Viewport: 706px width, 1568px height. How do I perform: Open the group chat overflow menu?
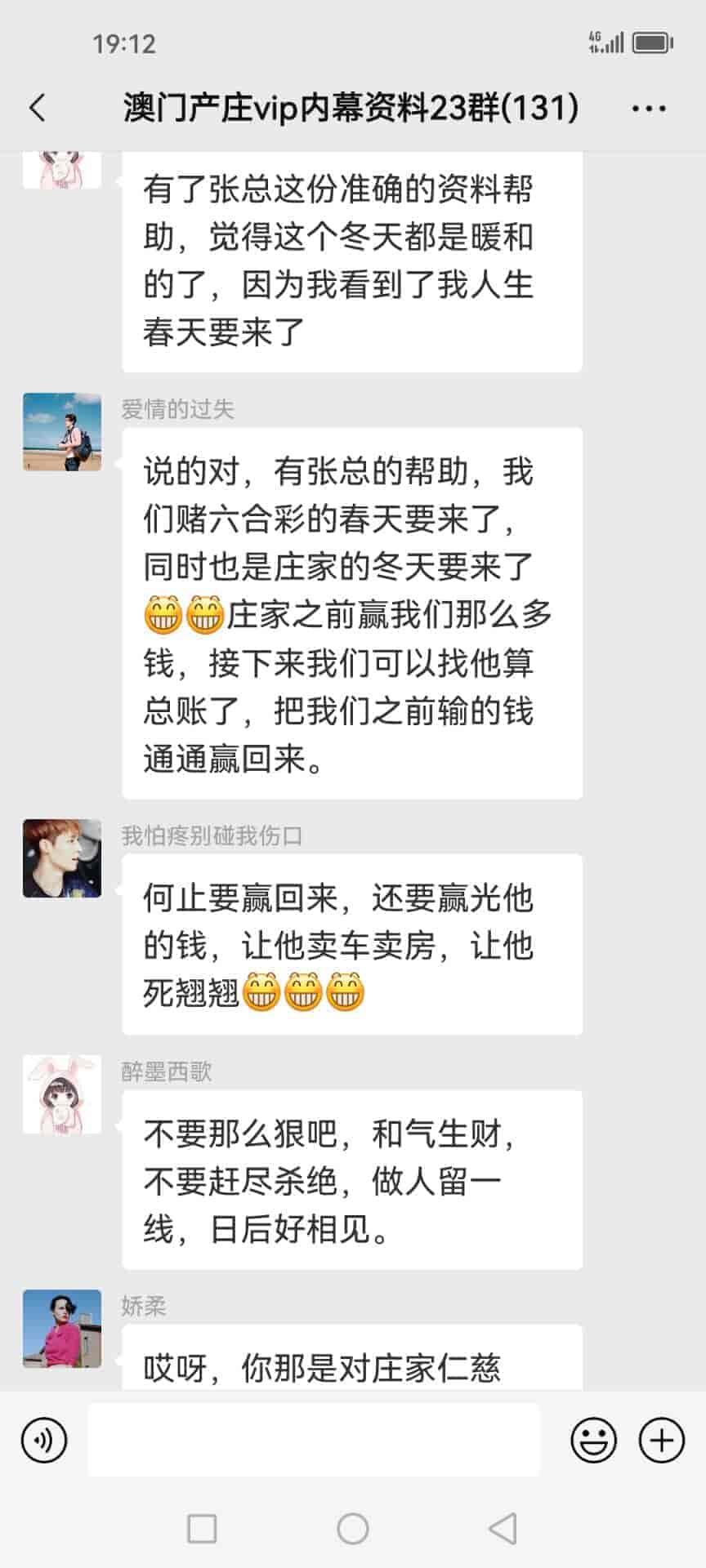point(650,108)
